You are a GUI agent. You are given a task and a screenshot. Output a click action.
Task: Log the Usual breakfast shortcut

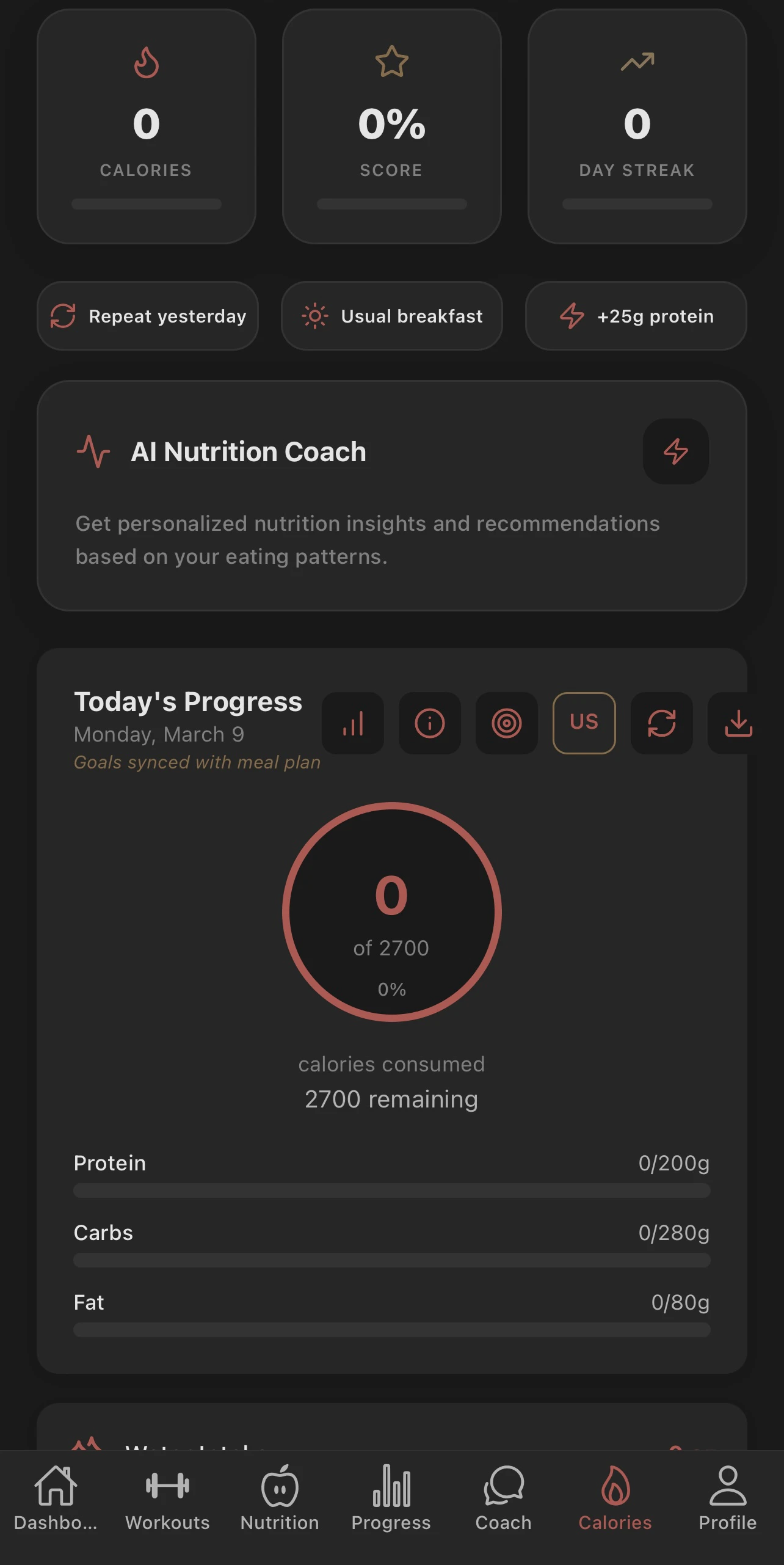[392, 316]
